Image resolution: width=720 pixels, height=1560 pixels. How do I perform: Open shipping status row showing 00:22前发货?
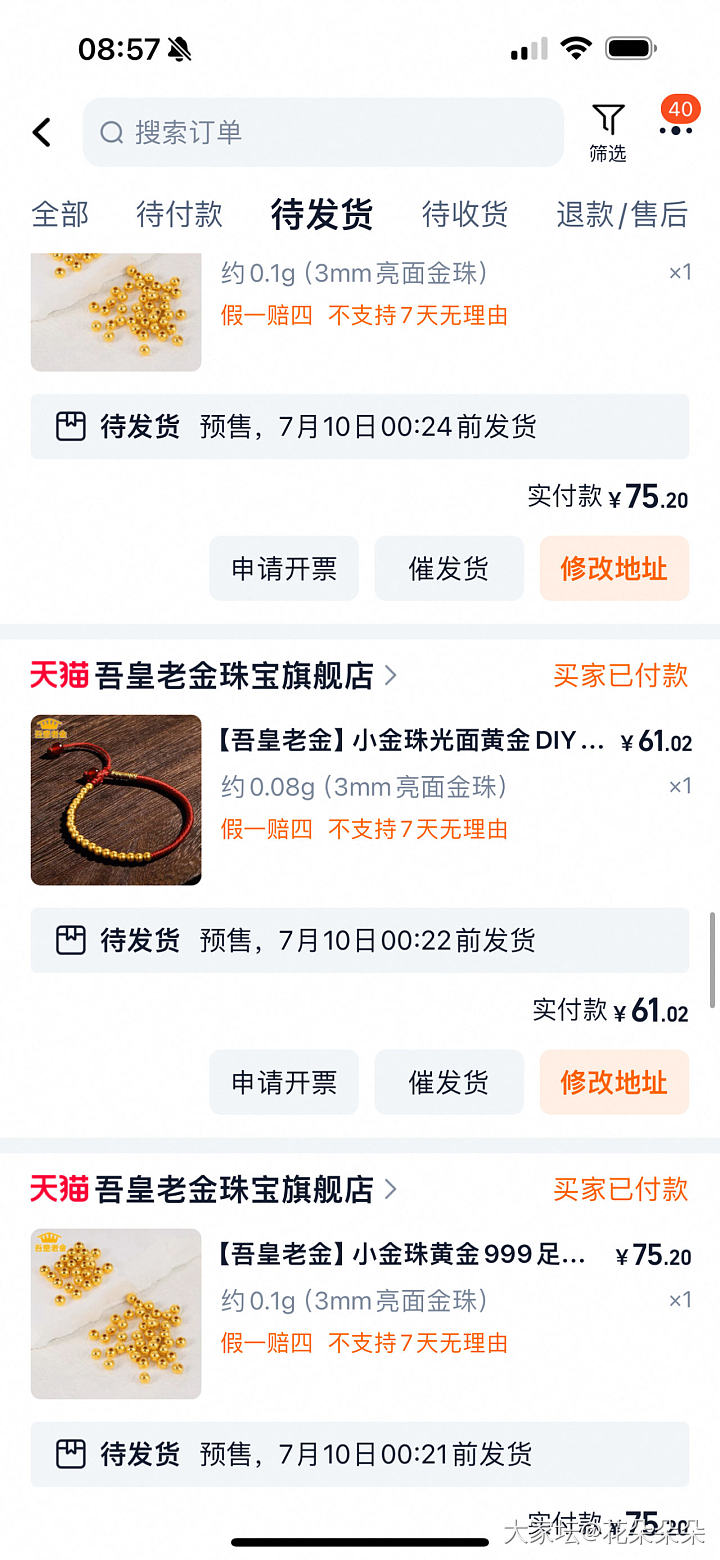tap(360, 940)
